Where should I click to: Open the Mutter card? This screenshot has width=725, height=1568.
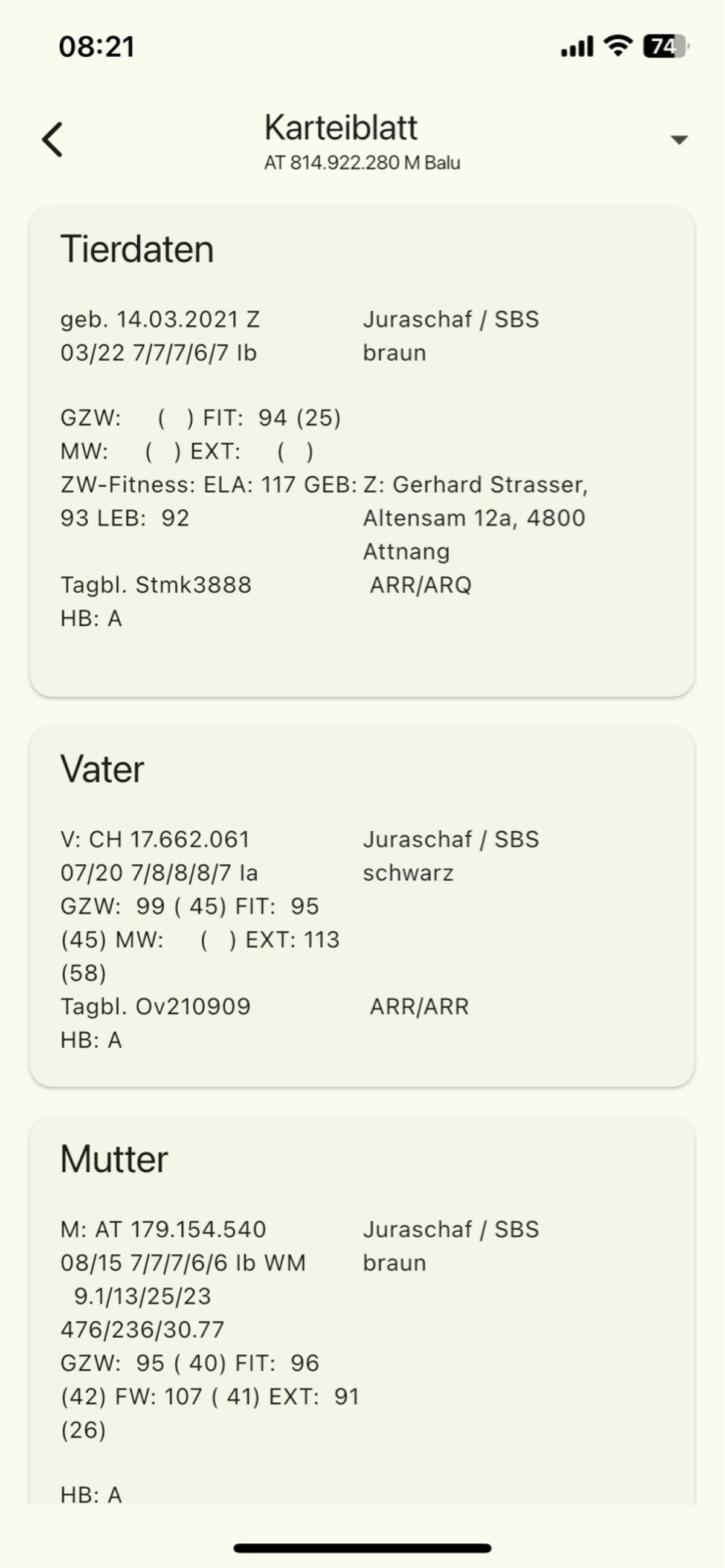click(362, 1309)
